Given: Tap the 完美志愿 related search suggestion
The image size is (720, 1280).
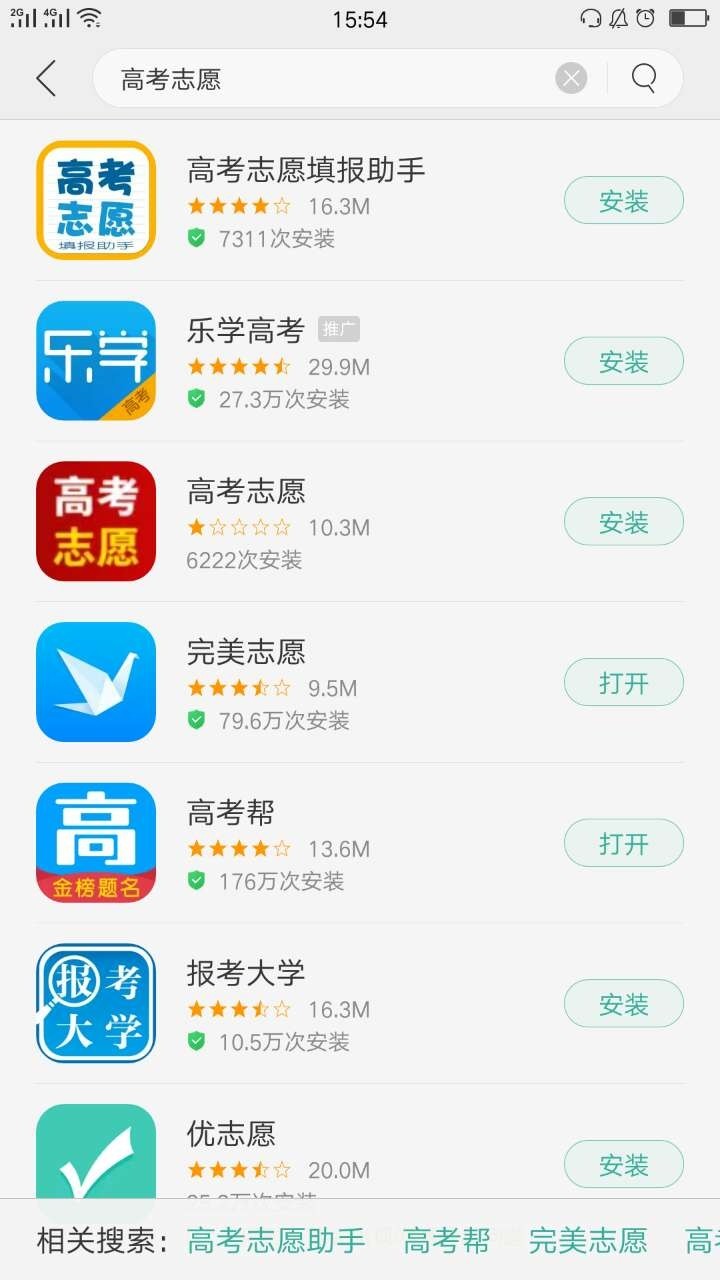Looking at the screenshot, I should coord(585,1241).
